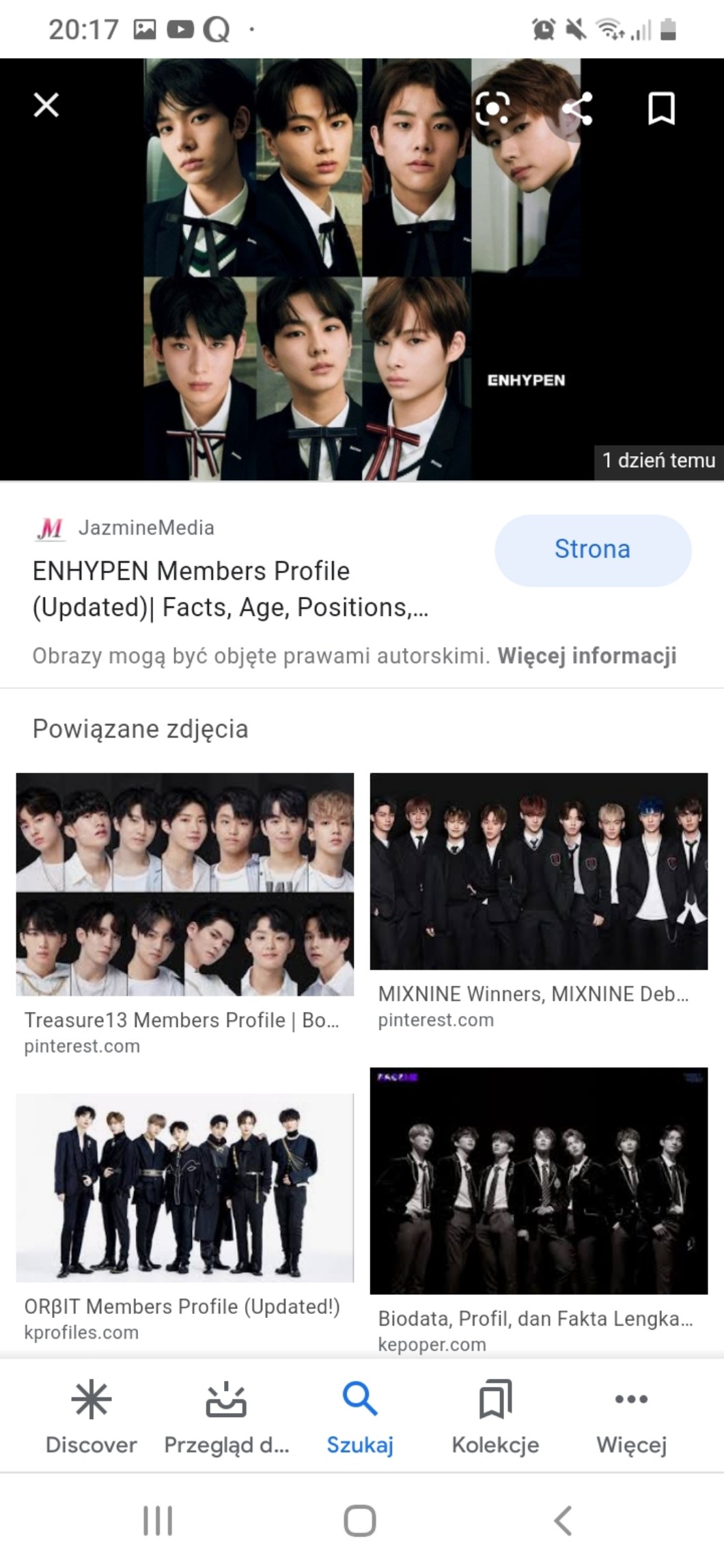Image resolution: width=724 pixels, height=1568 pixels.
Task: Open the Więcej informacji copyright link
Action: [586, 656]
